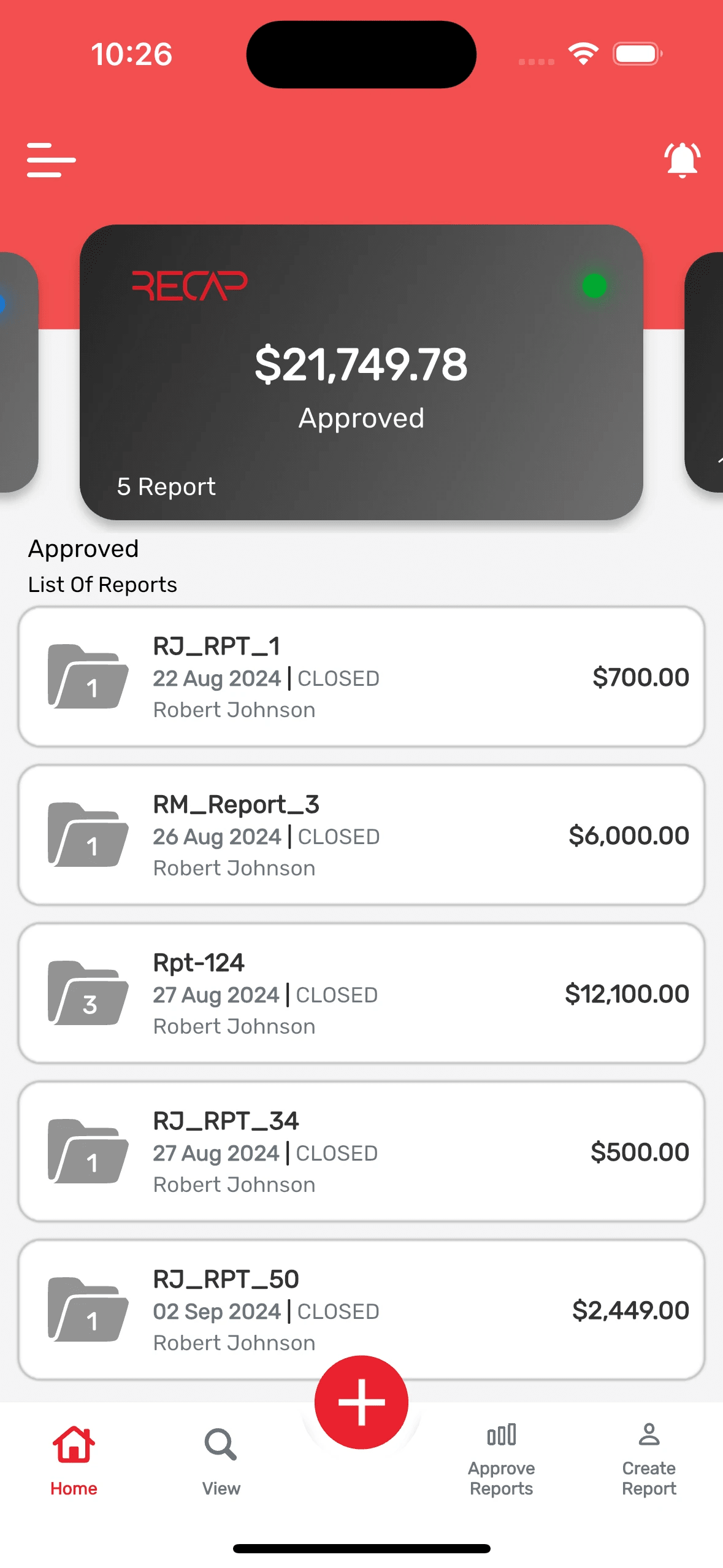
Task: Tap the red plus add button
Action: [361, 1402]
